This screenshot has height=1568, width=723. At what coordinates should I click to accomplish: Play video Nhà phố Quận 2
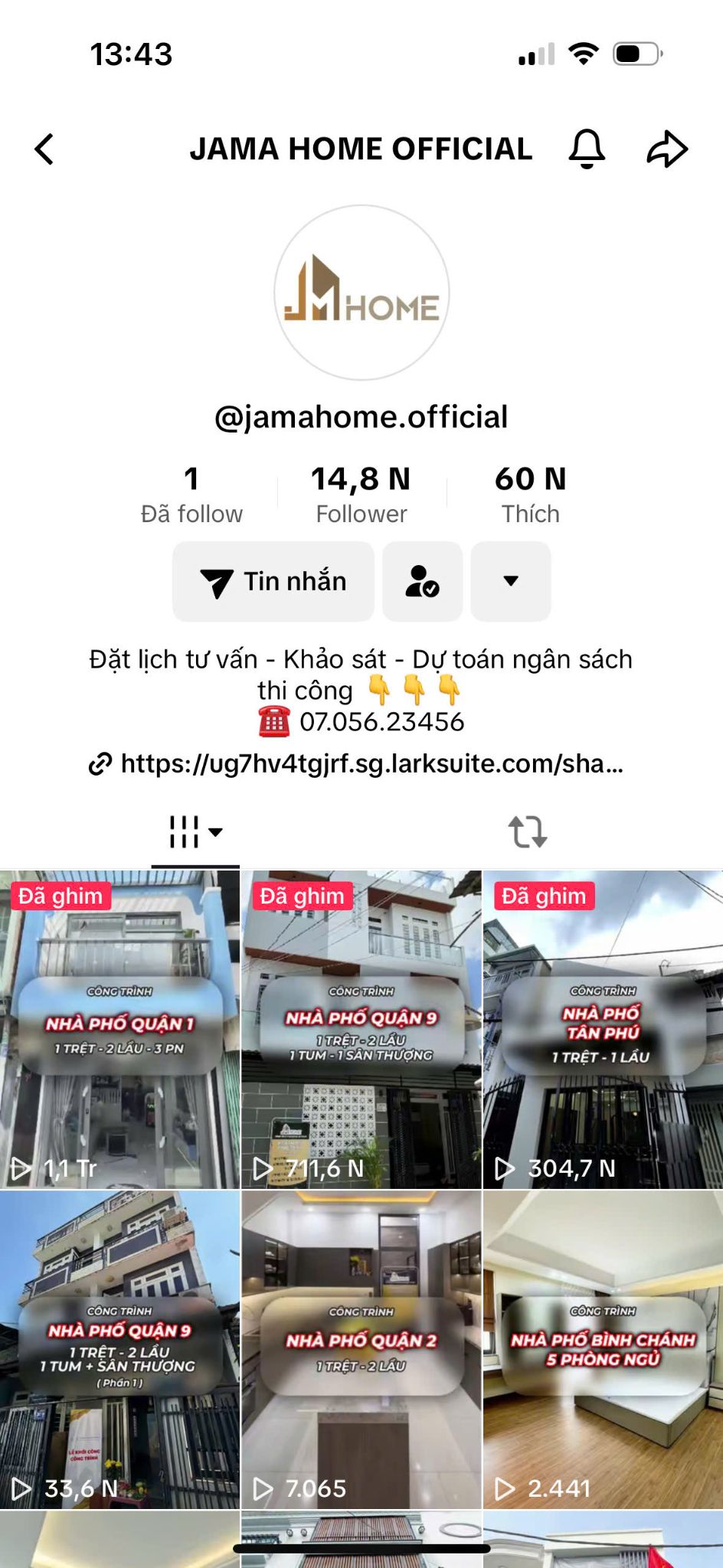click(x=361, y=1350)
